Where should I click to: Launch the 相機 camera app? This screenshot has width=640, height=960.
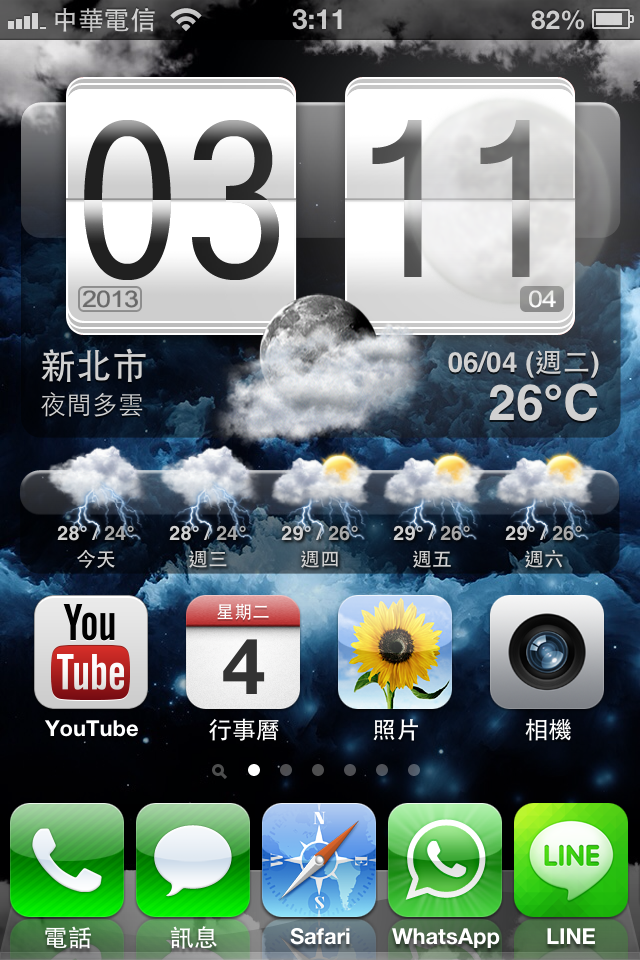click(547, 652)
